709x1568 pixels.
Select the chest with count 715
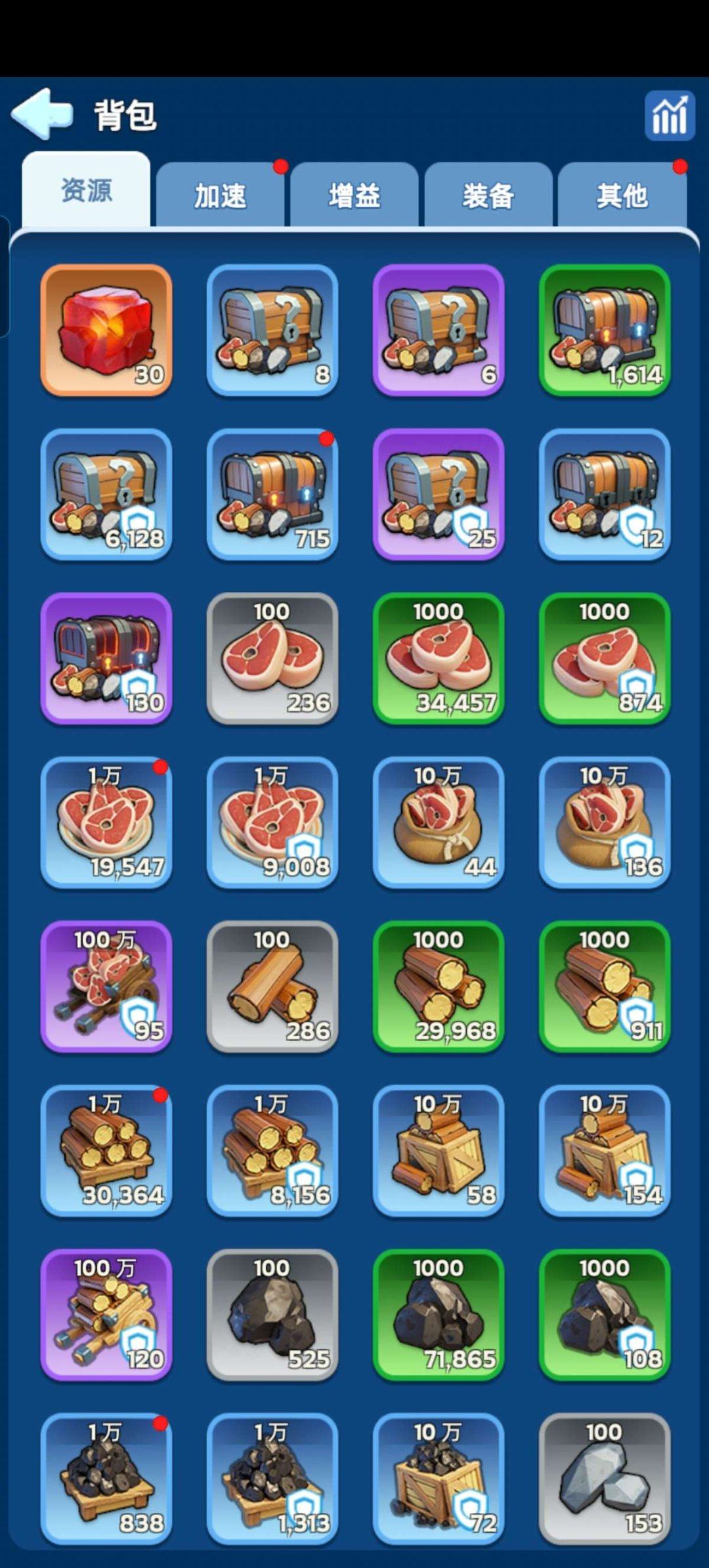[x=272, y=494]
